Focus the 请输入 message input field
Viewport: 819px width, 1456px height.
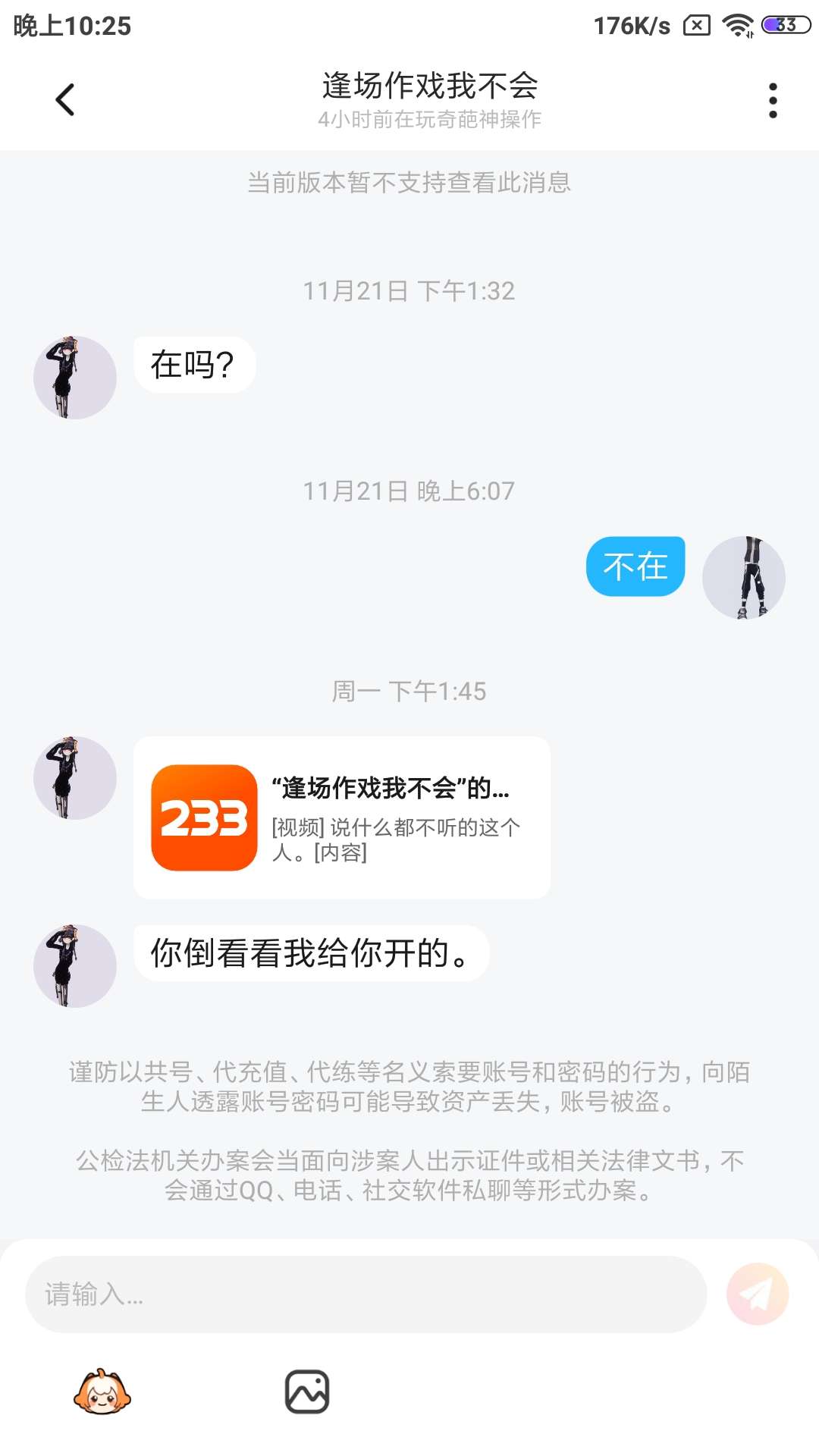pyautogui.click(x=366, y=1294)
